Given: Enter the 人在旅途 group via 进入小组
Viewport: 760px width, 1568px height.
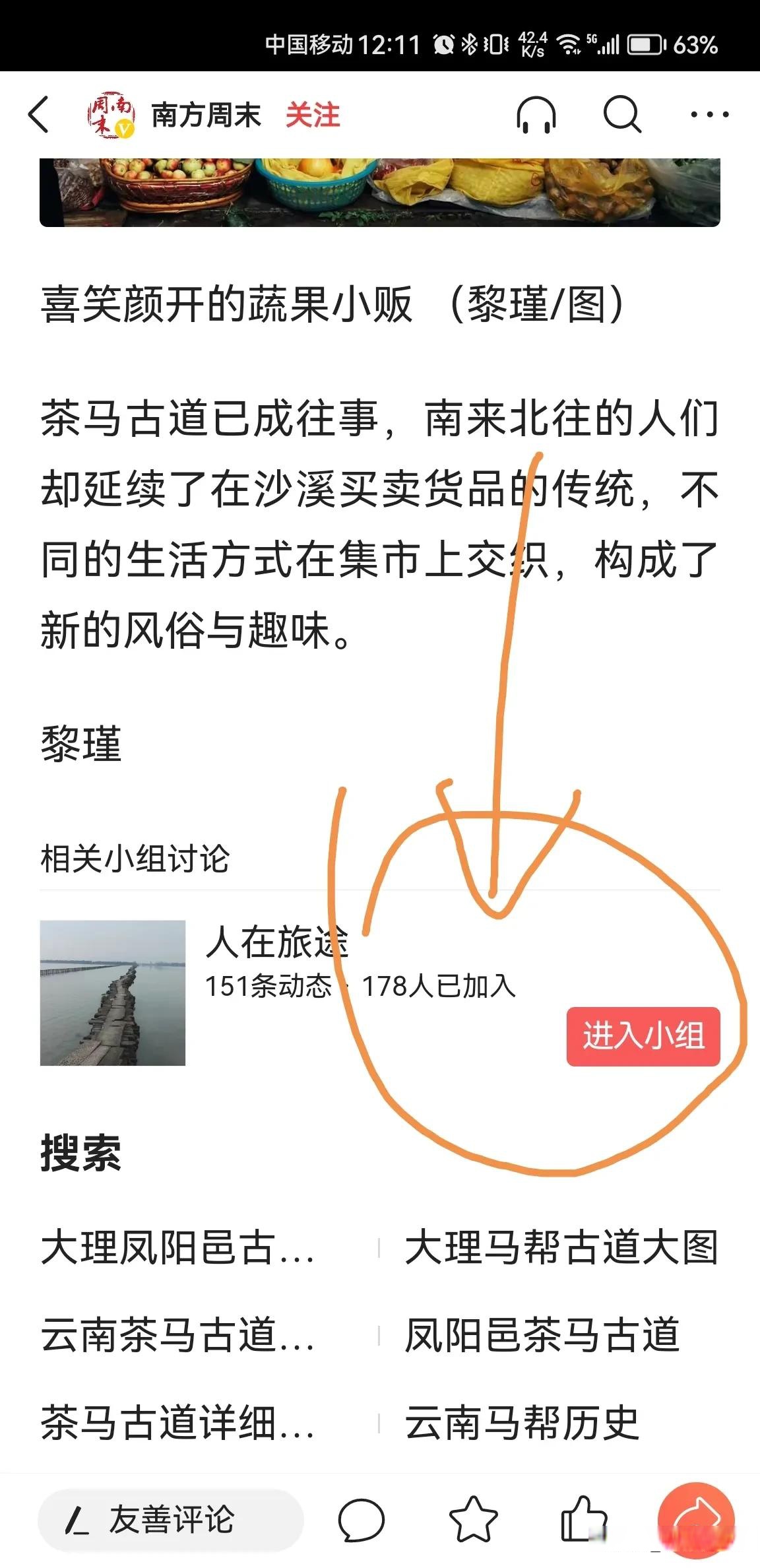Looking at the screenshot, I should (x=643, y=1035).
